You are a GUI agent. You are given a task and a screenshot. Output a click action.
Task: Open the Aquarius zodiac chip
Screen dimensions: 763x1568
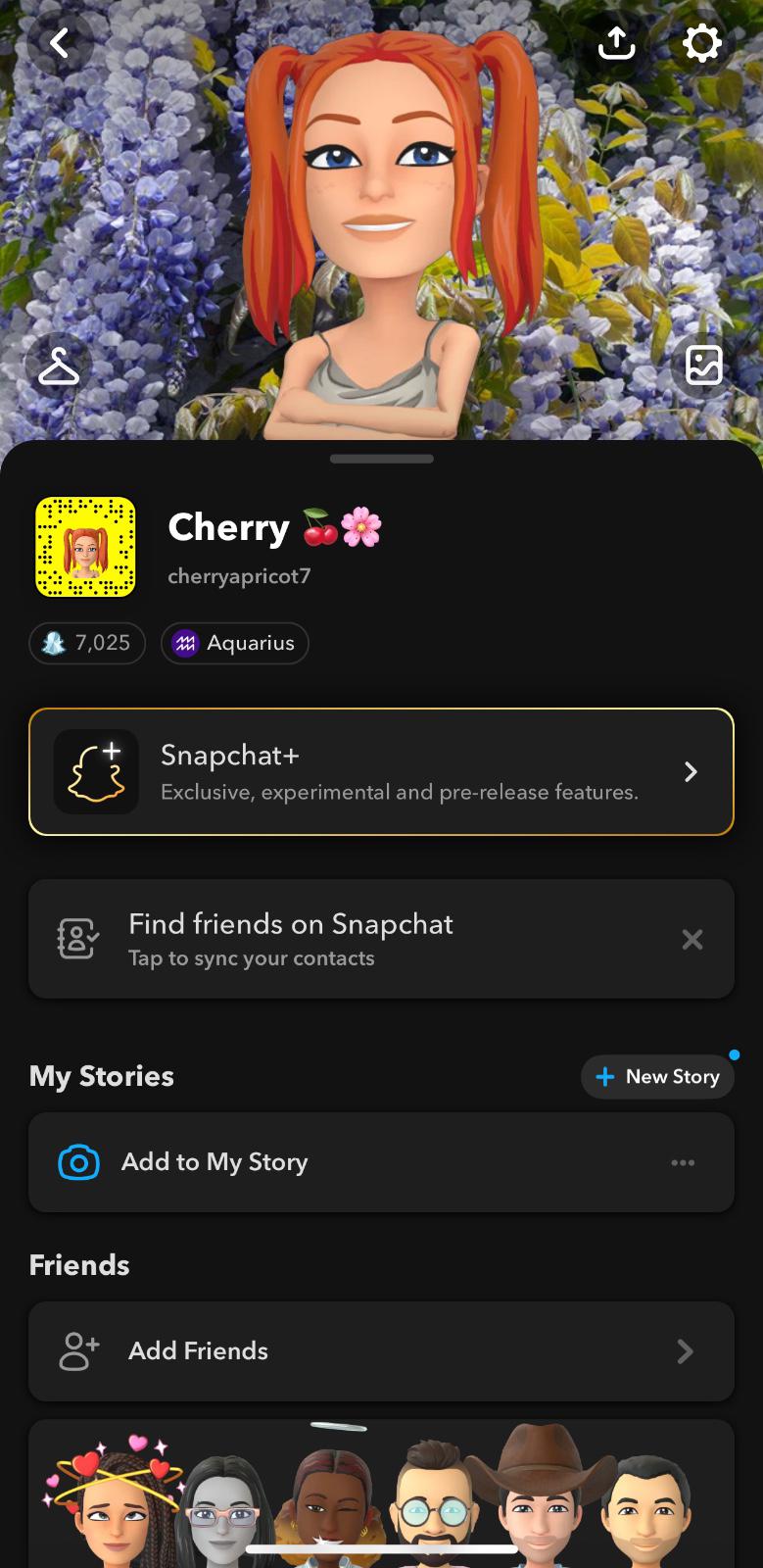pos(235,643)
